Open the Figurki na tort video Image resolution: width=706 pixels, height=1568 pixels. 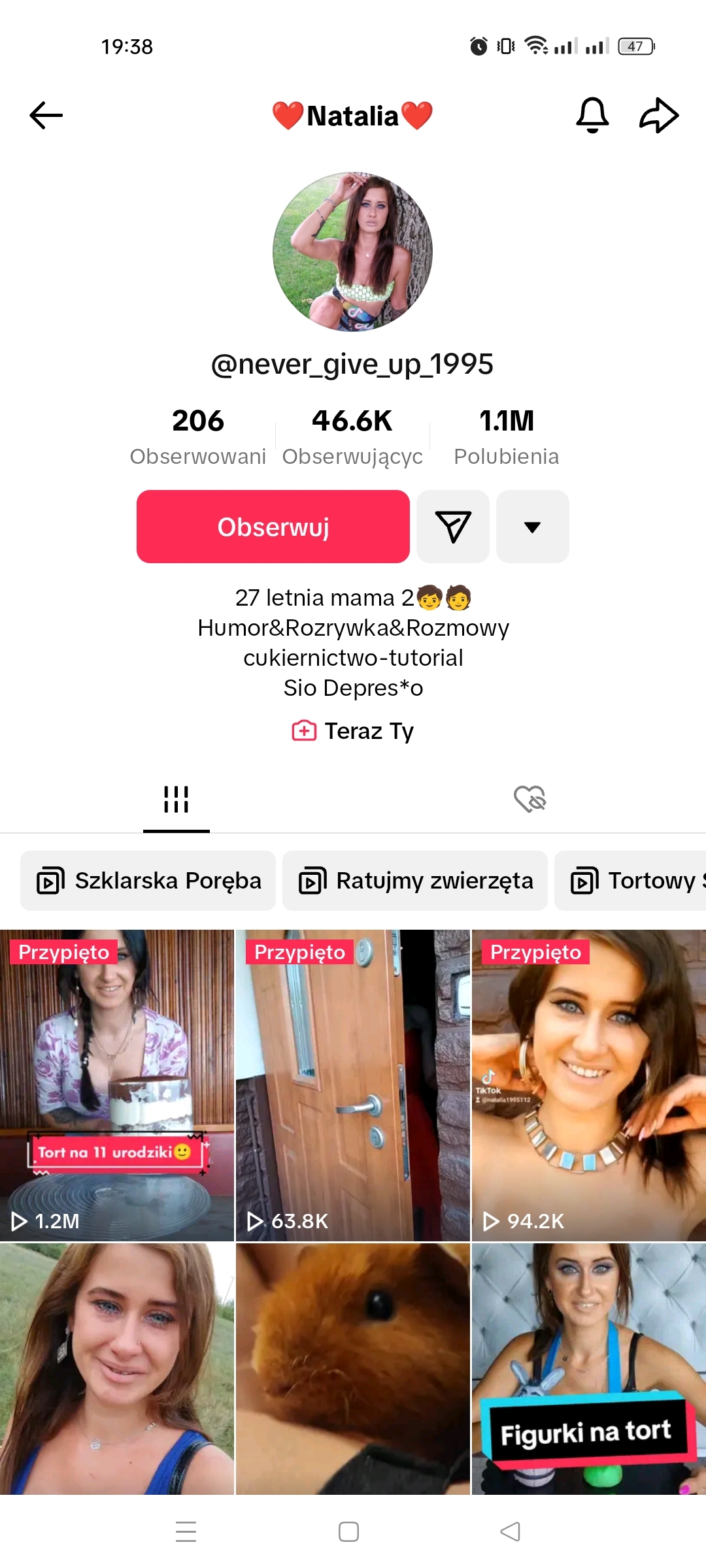(588, 1369)
